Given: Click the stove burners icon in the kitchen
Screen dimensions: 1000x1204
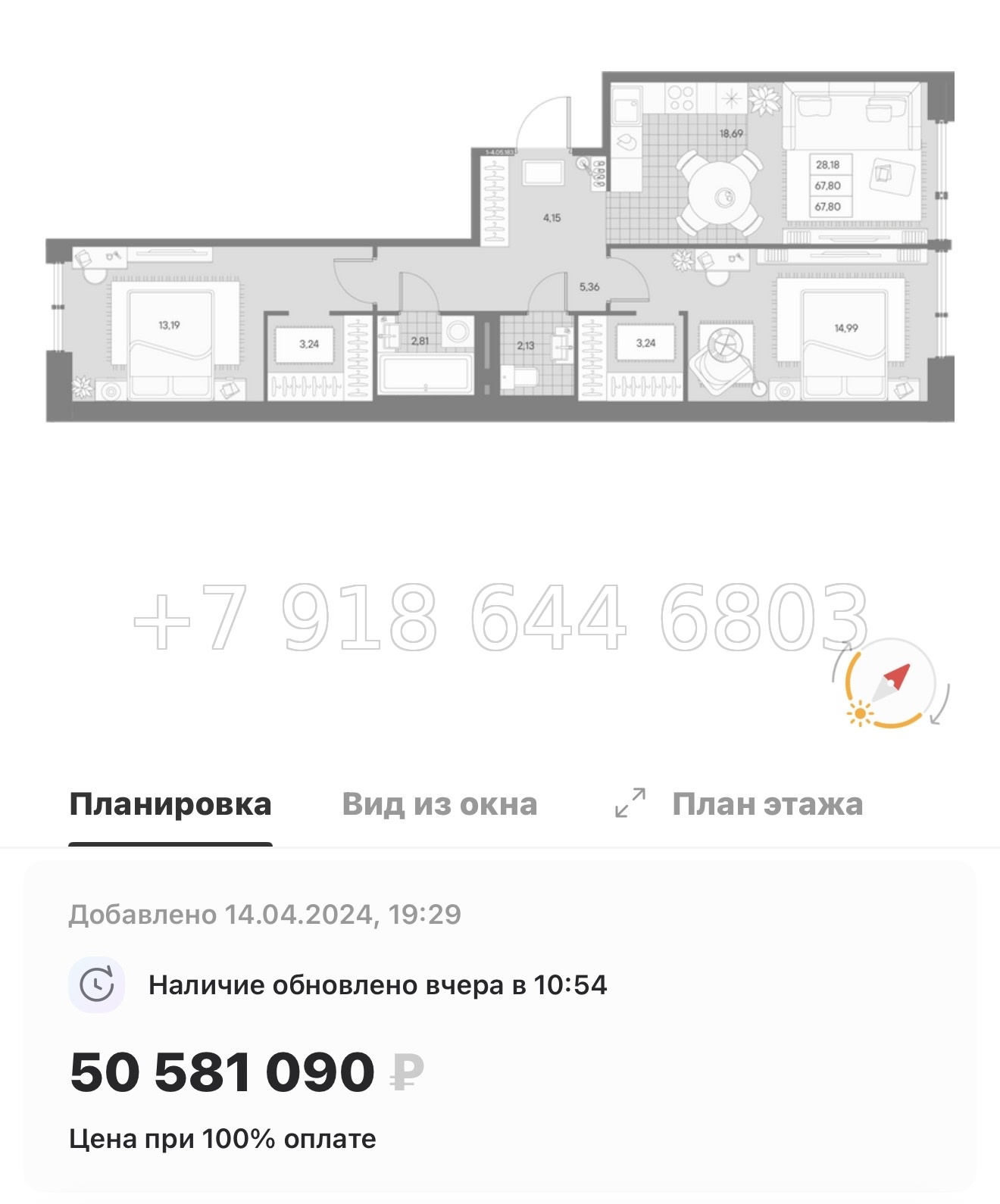Looking at the screenshot, I should point(681,99).
